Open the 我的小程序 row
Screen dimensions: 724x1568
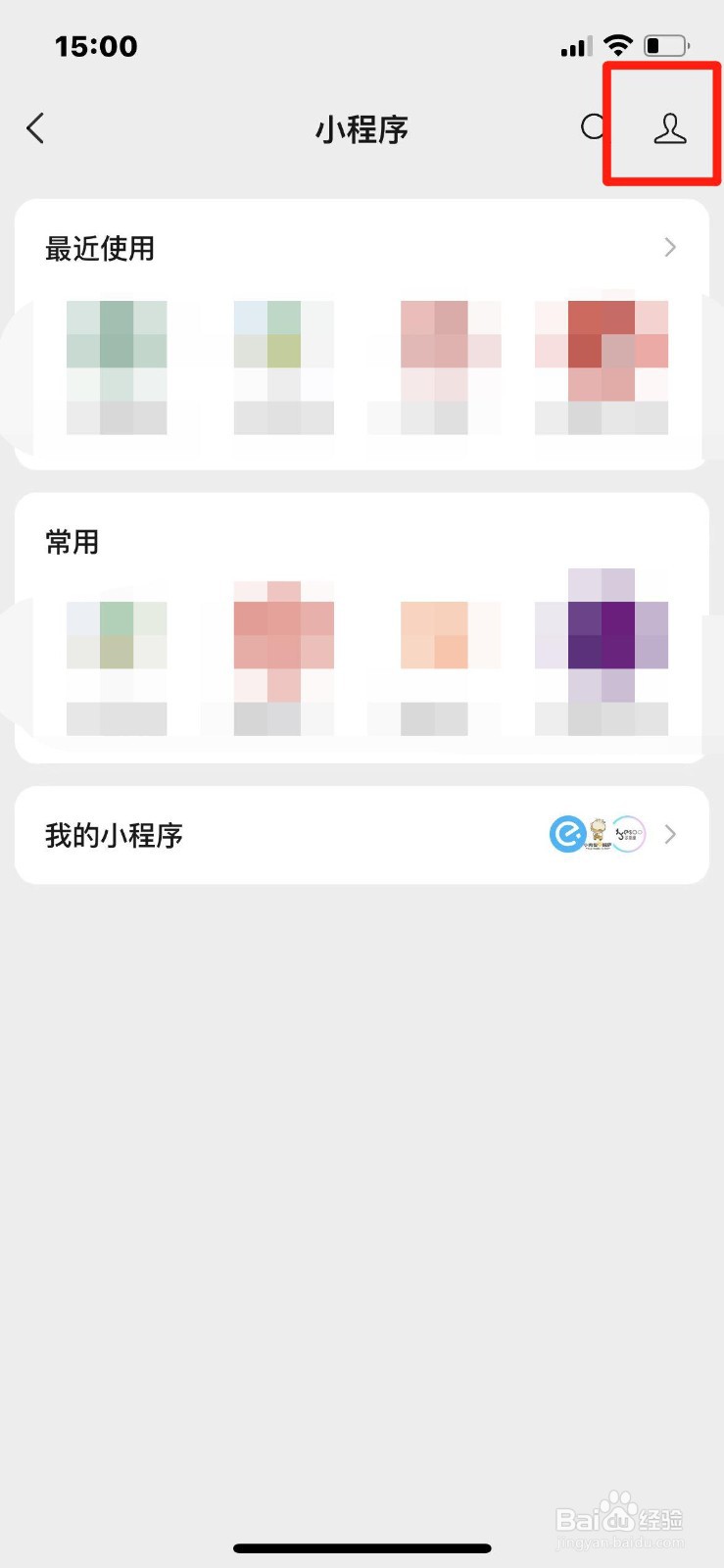[362, 835]
